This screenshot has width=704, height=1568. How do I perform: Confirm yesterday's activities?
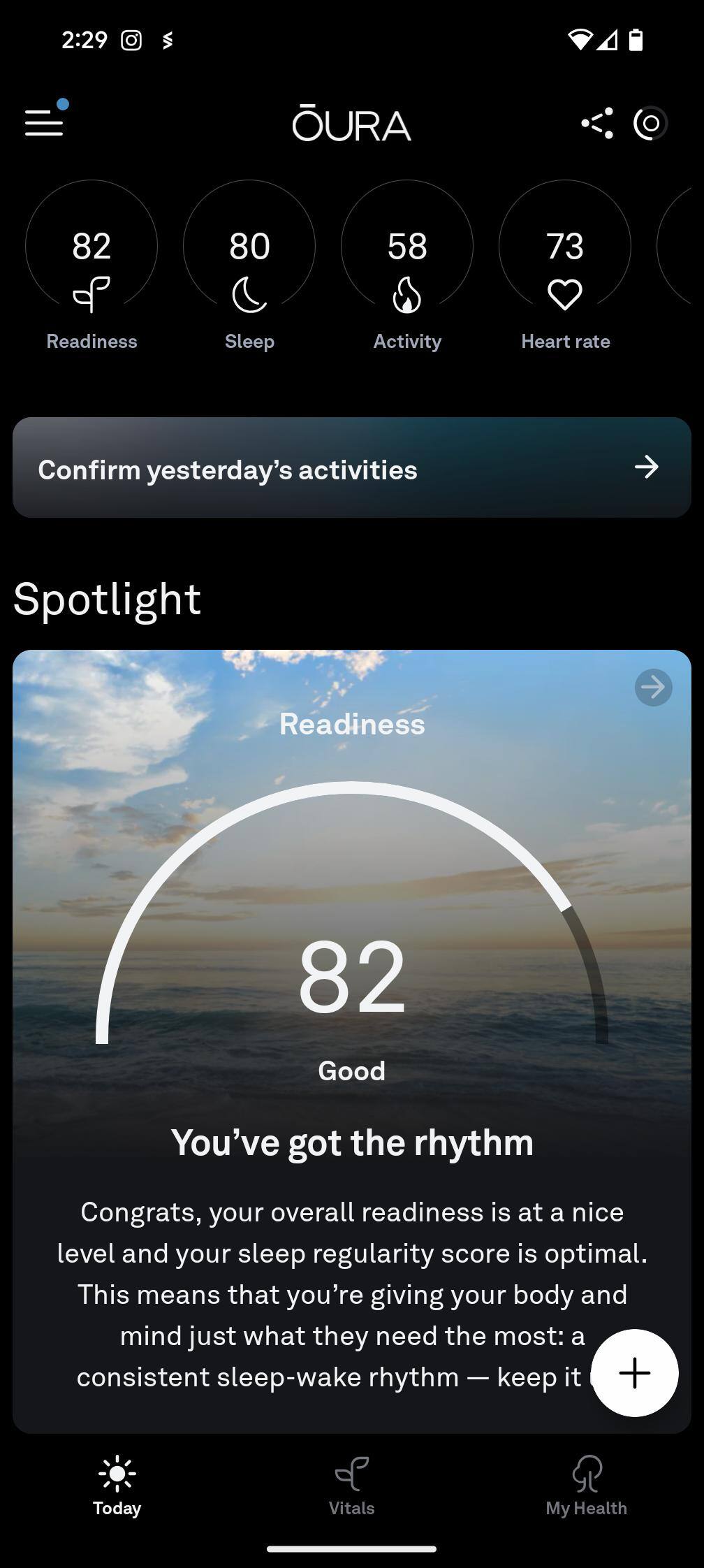coord(352,468)
